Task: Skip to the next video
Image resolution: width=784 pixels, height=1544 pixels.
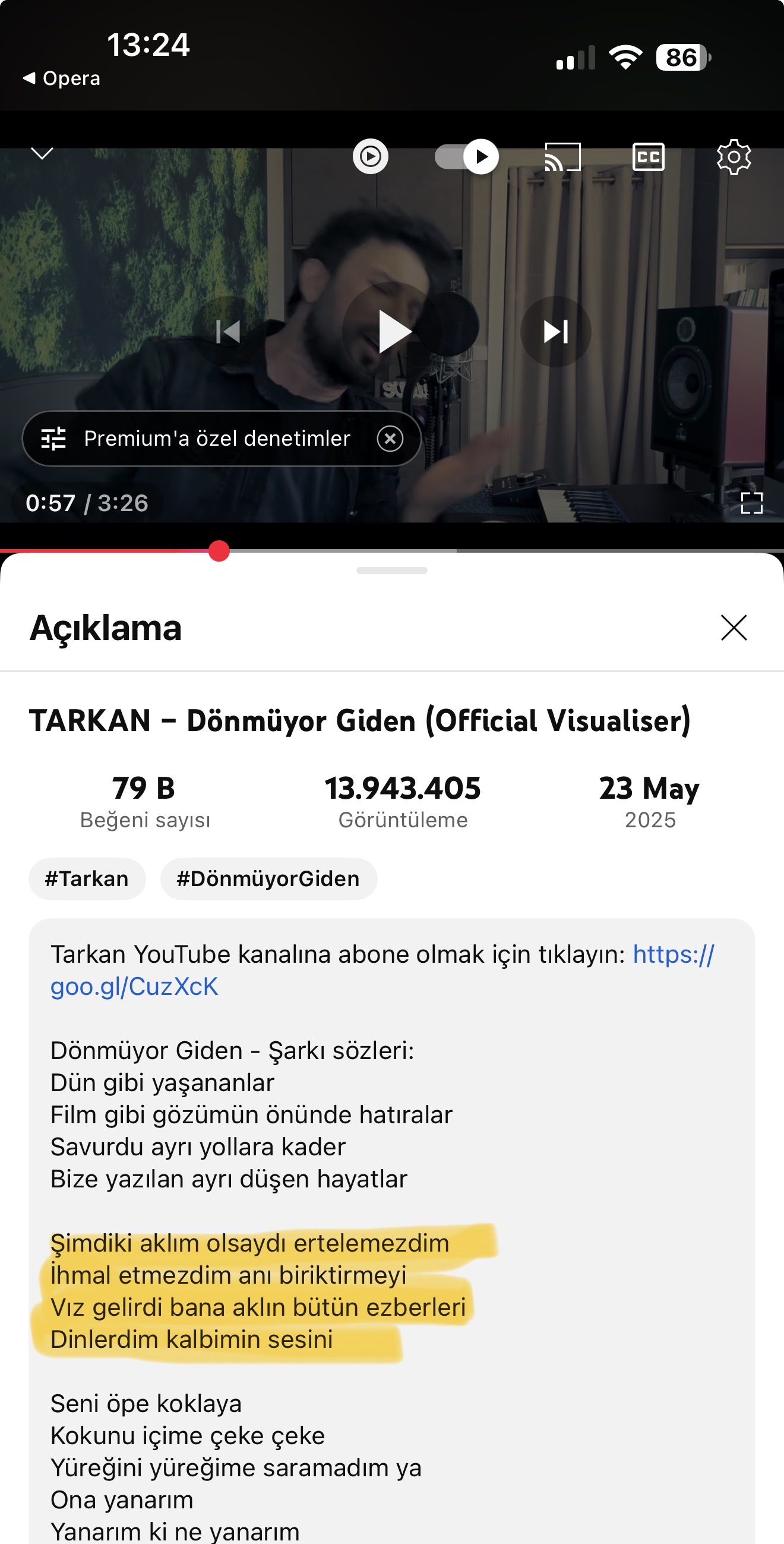Action: [x=555, y=332]
